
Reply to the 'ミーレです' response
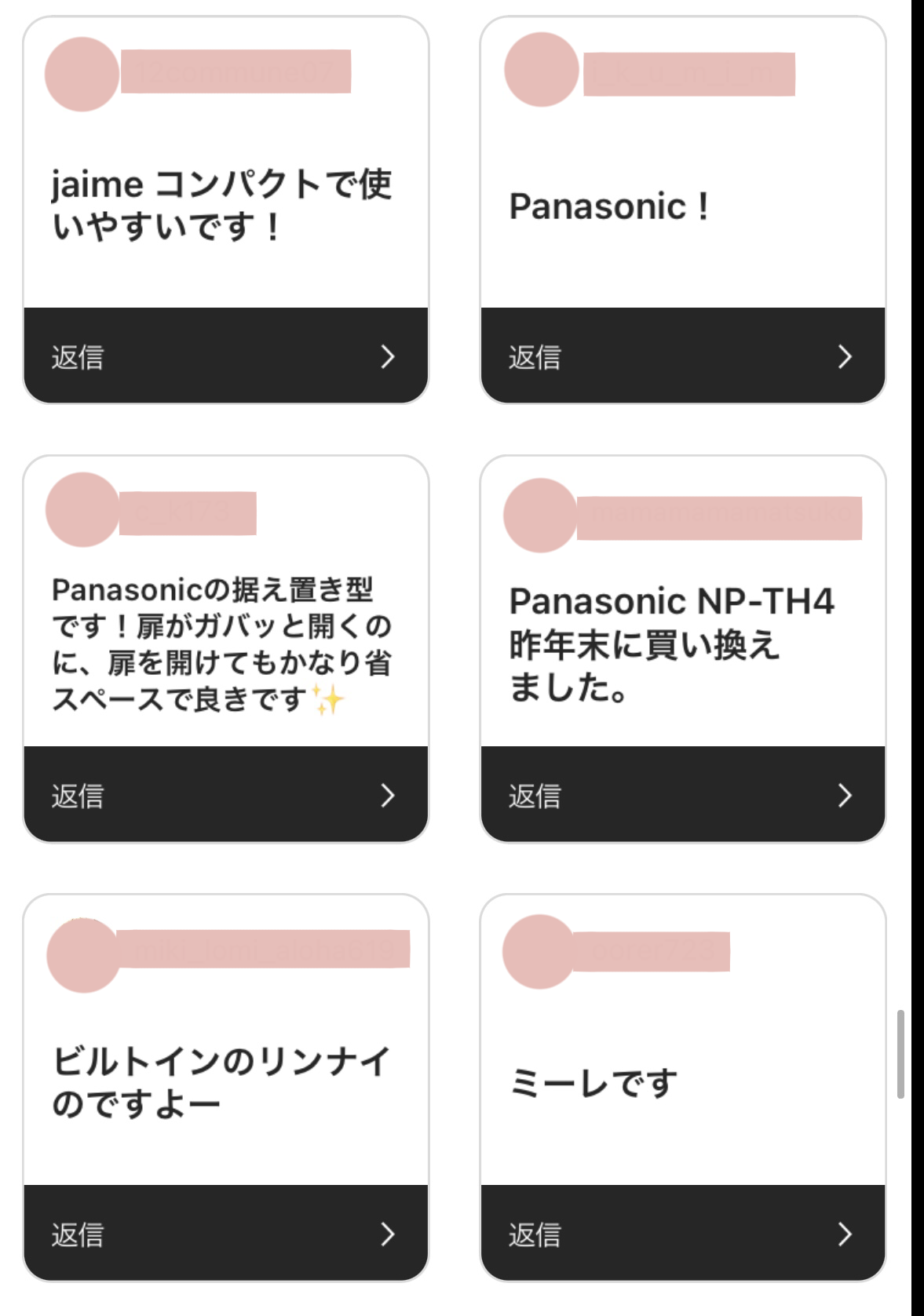click(x=682, y=1234)
